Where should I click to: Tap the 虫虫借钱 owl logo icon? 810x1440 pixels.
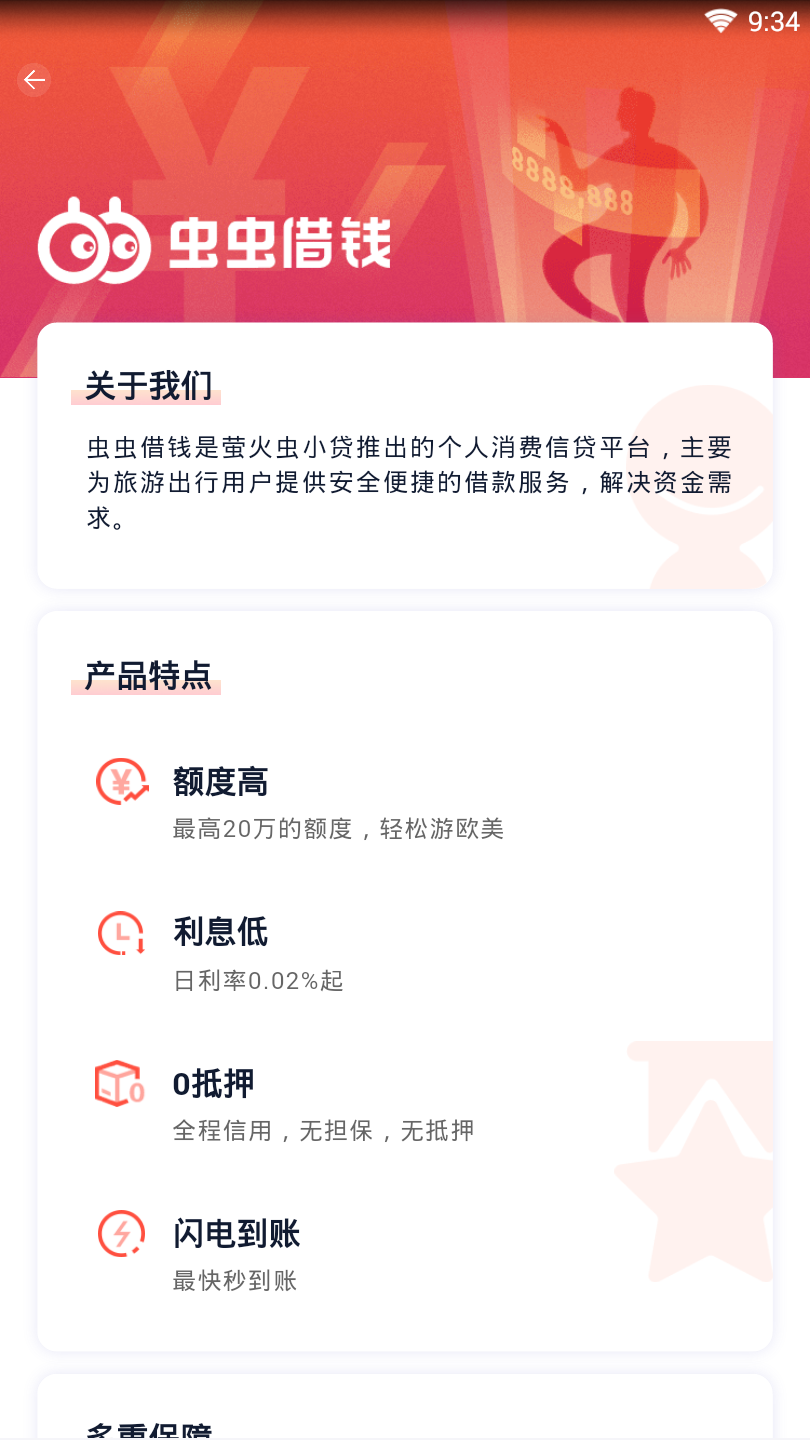(95, 242)
